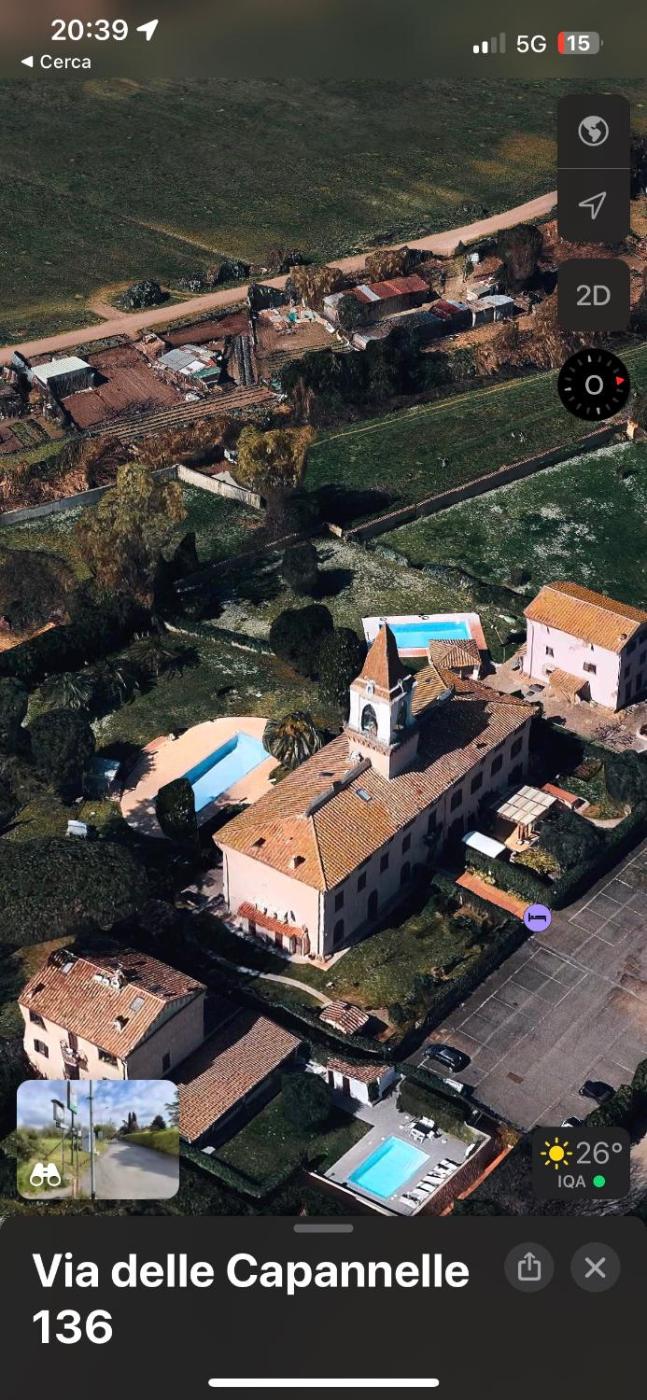Viewport: 647px width, 1400px height.
Task: Switch map to 2D view
Action: tap(593, 296)
